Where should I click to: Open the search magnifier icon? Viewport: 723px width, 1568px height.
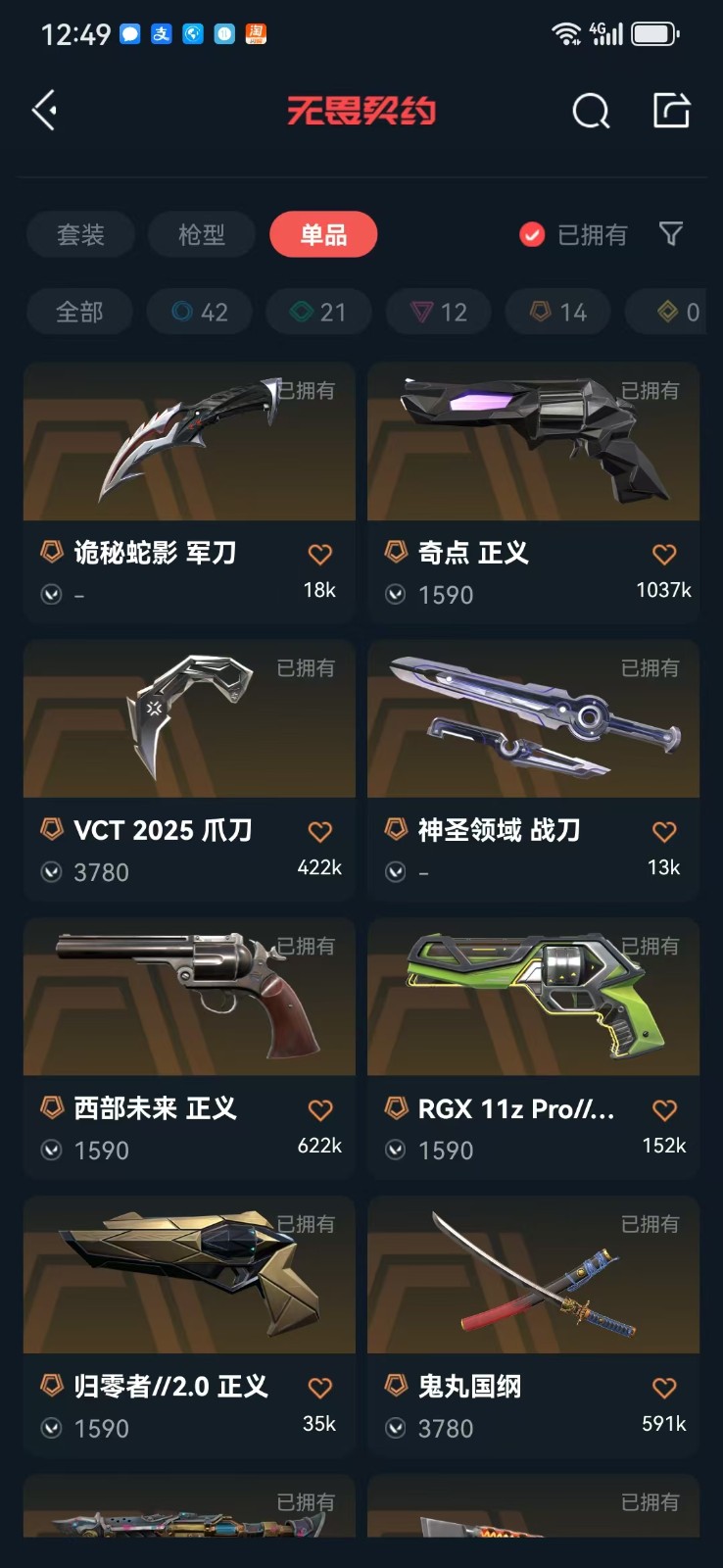click(590, 112)
